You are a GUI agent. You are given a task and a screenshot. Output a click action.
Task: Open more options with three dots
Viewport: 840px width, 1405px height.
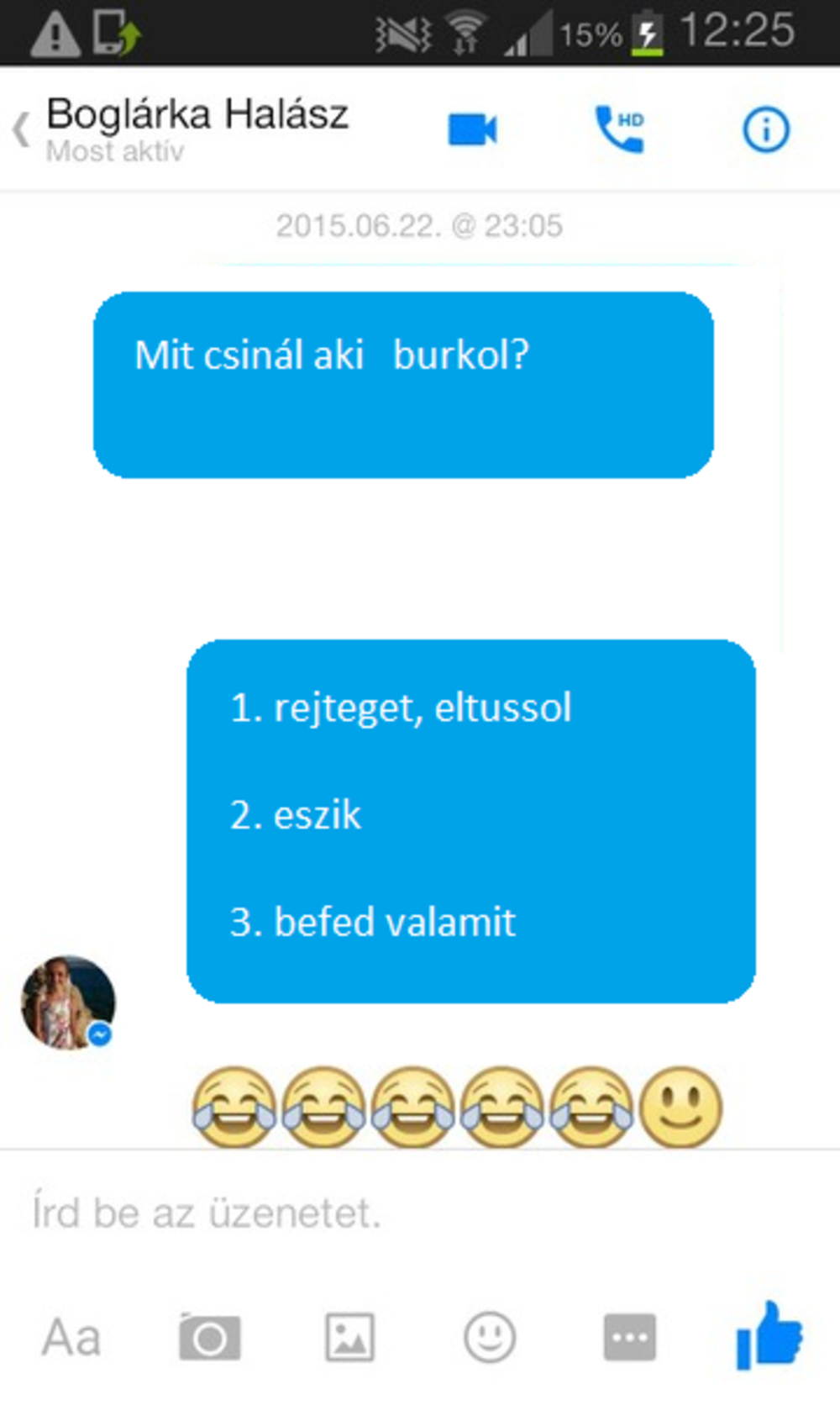point(629,1338)
